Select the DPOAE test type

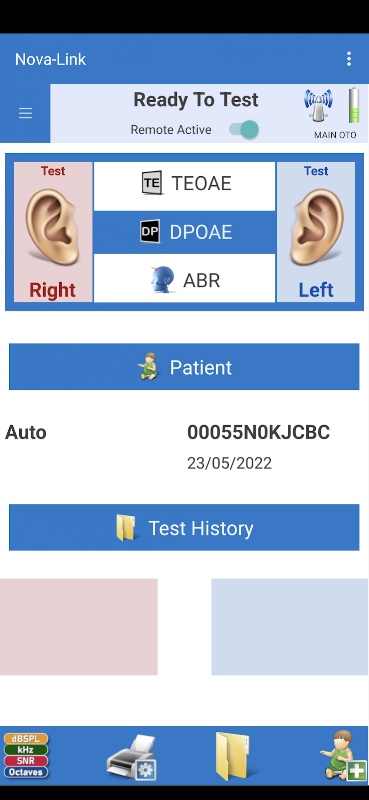click(185, 232)
